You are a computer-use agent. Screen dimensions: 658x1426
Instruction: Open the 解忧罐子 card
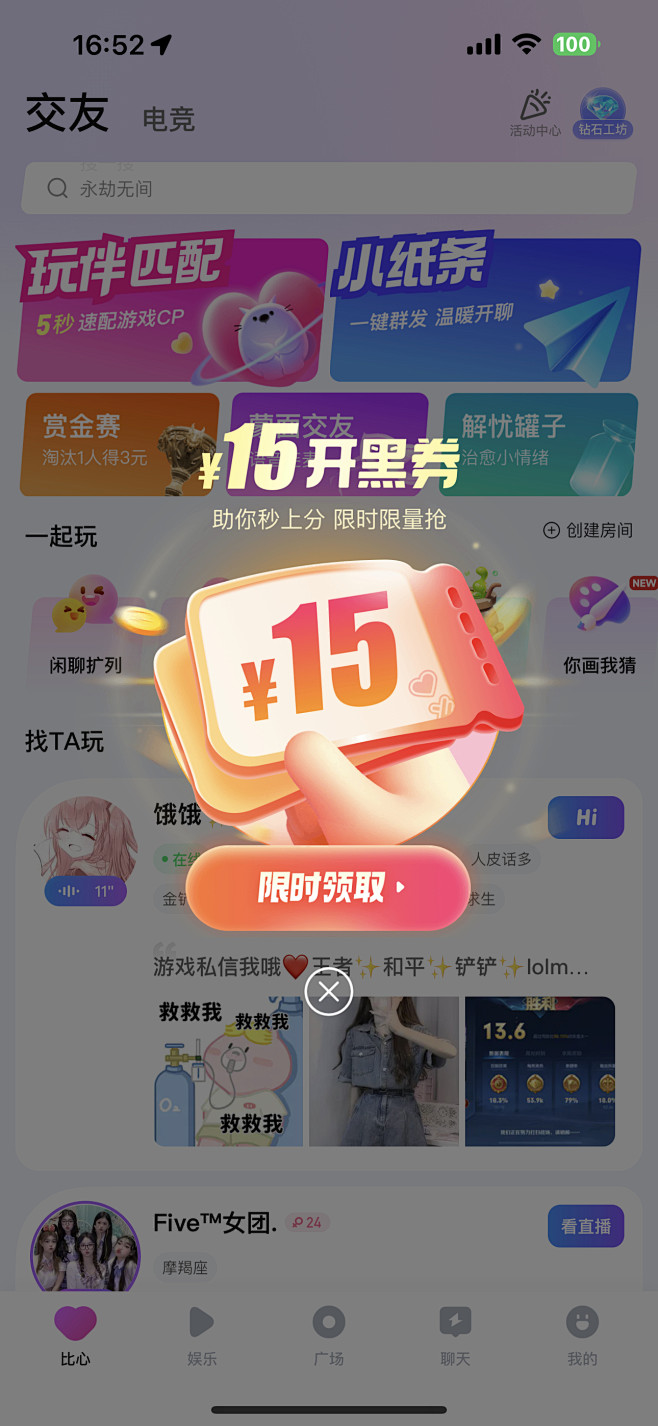click(x=539, y=443)
